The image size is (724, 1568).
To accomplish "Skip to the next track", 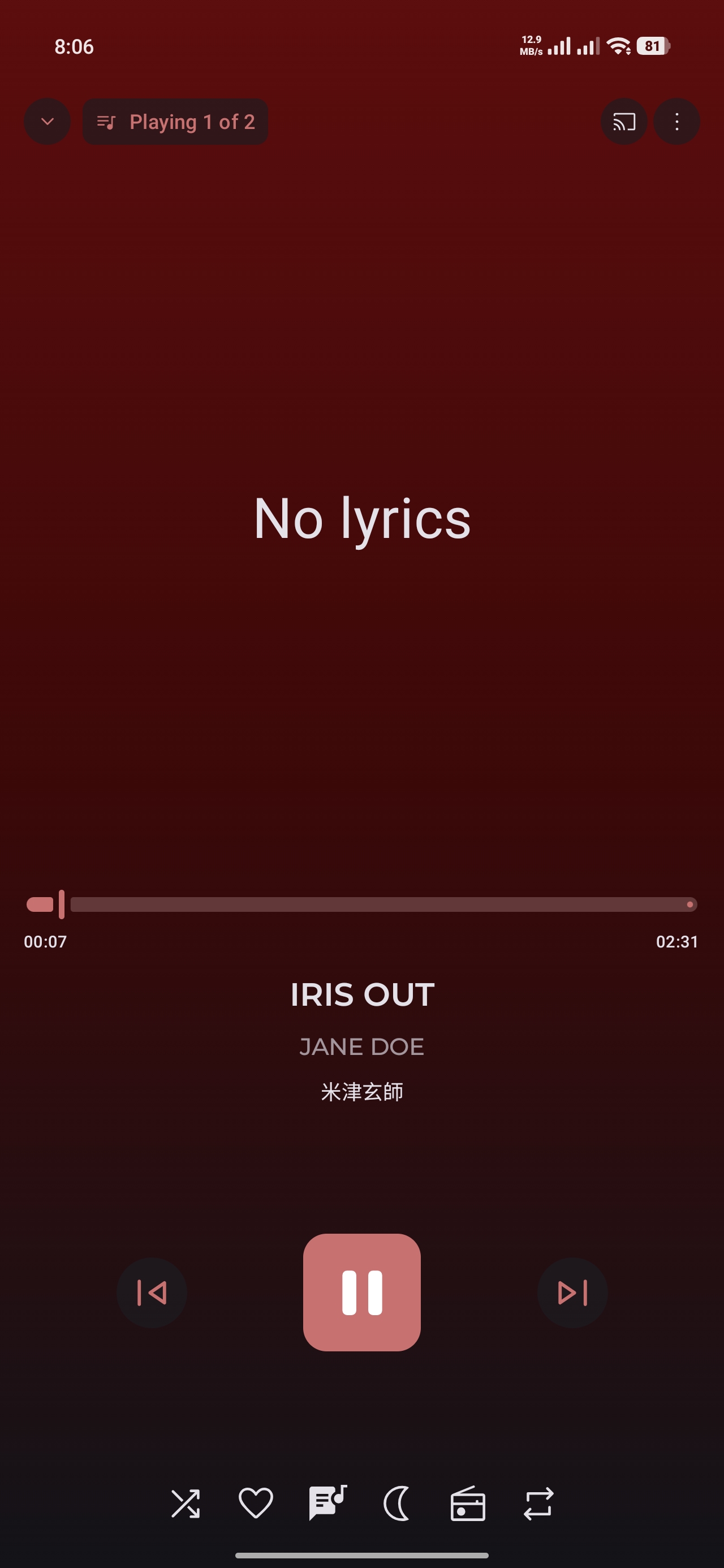I will click(572, 1293).
